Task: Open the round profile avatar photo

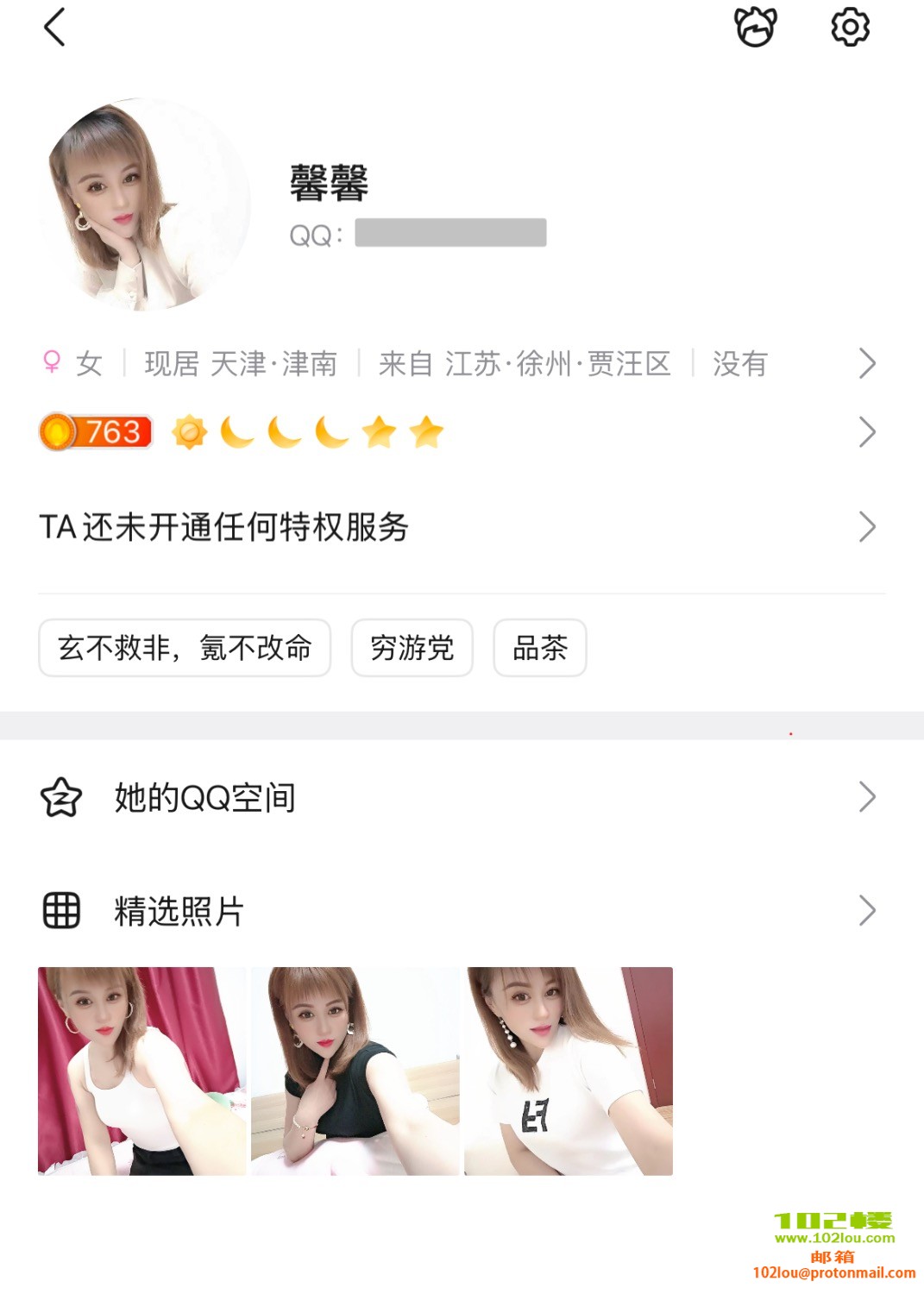Action: 145,204
